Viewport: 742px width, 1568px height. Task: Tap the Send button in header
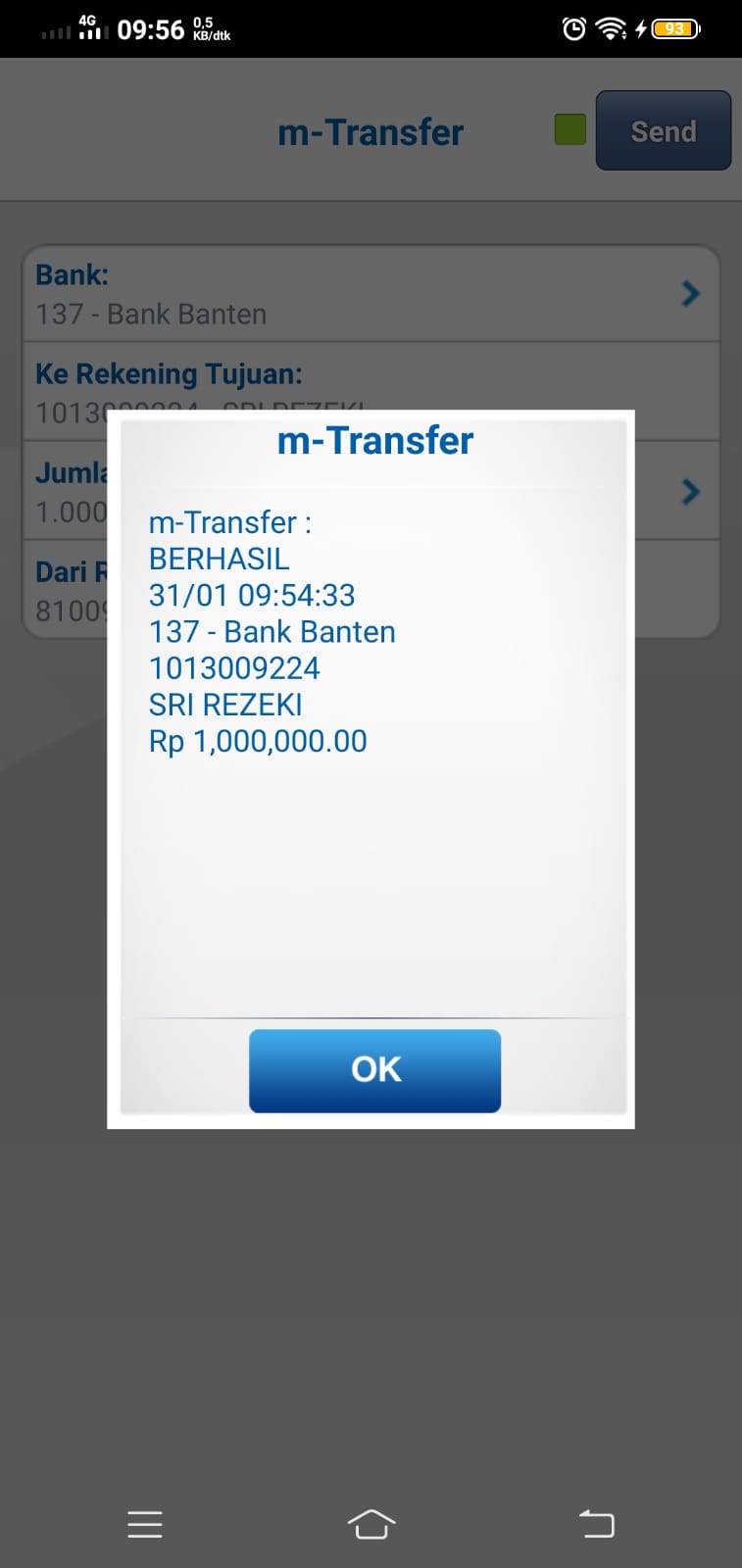tap(663, 131)
